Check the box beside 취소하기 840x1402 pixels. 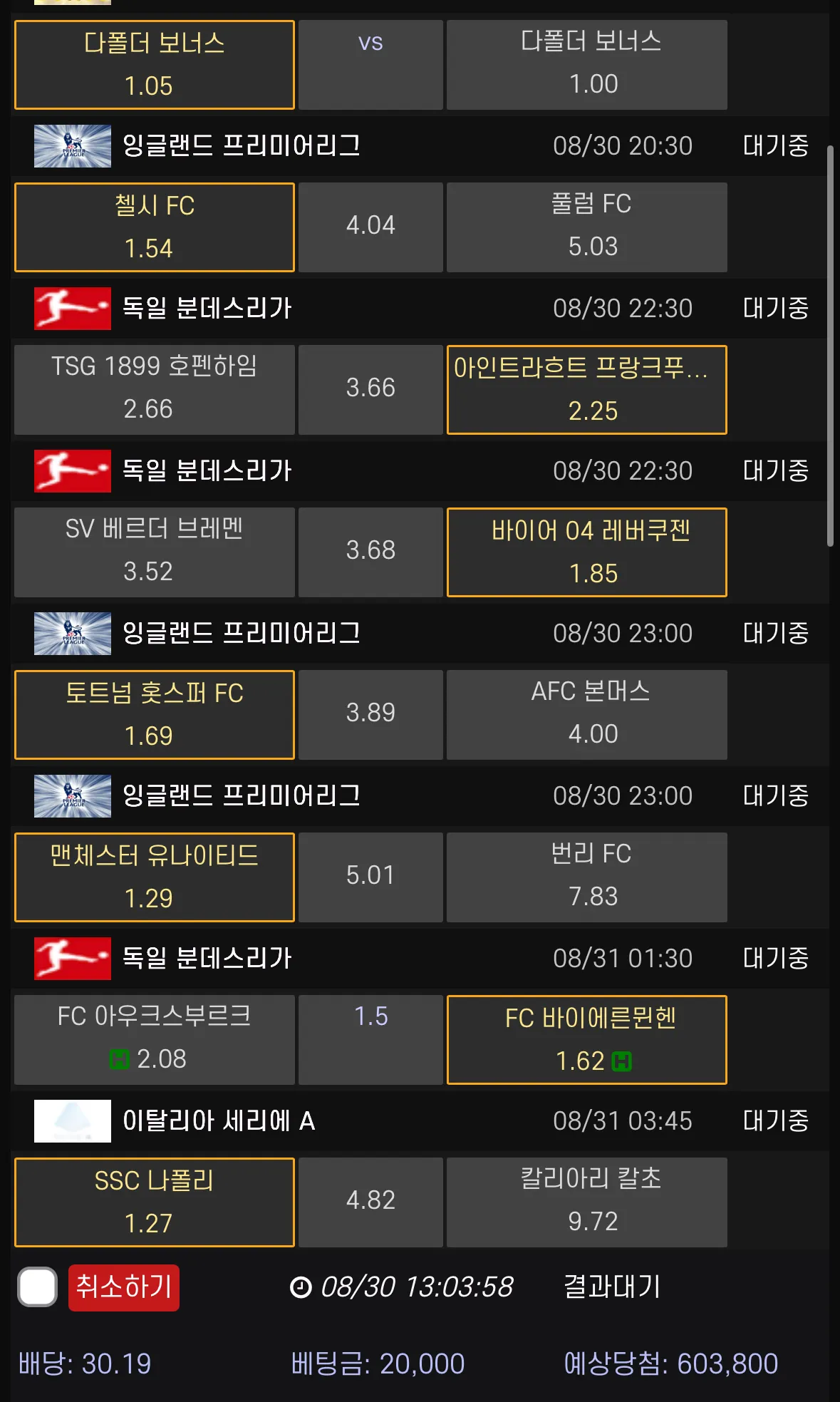coord(38,1287)
